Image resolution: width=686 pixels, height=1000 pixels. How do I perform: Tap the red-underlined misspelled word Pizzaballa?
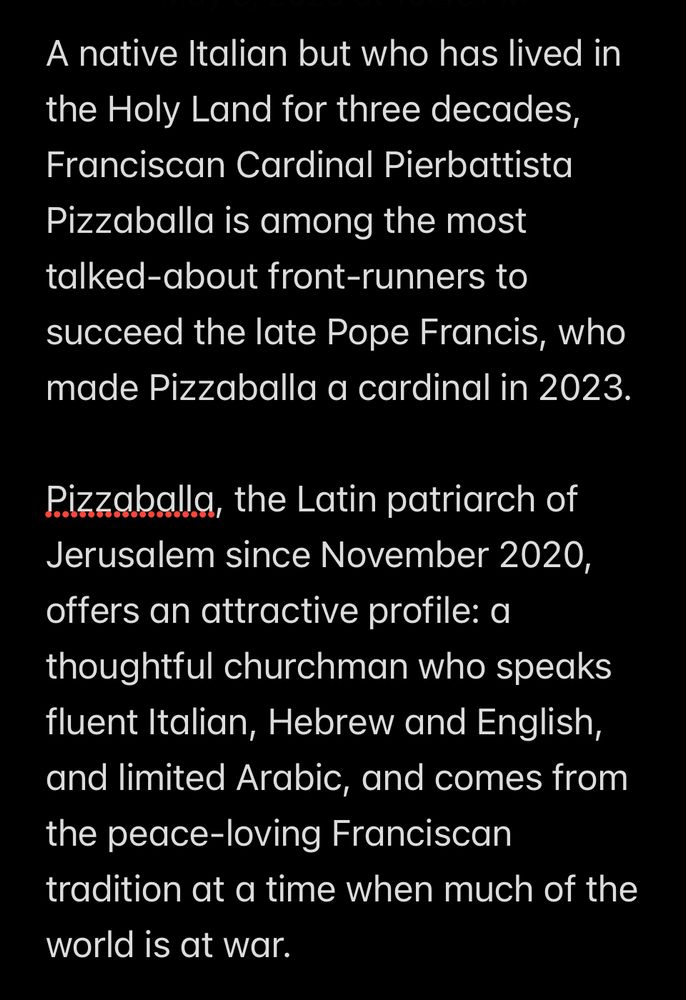click(x=130, y=500)
